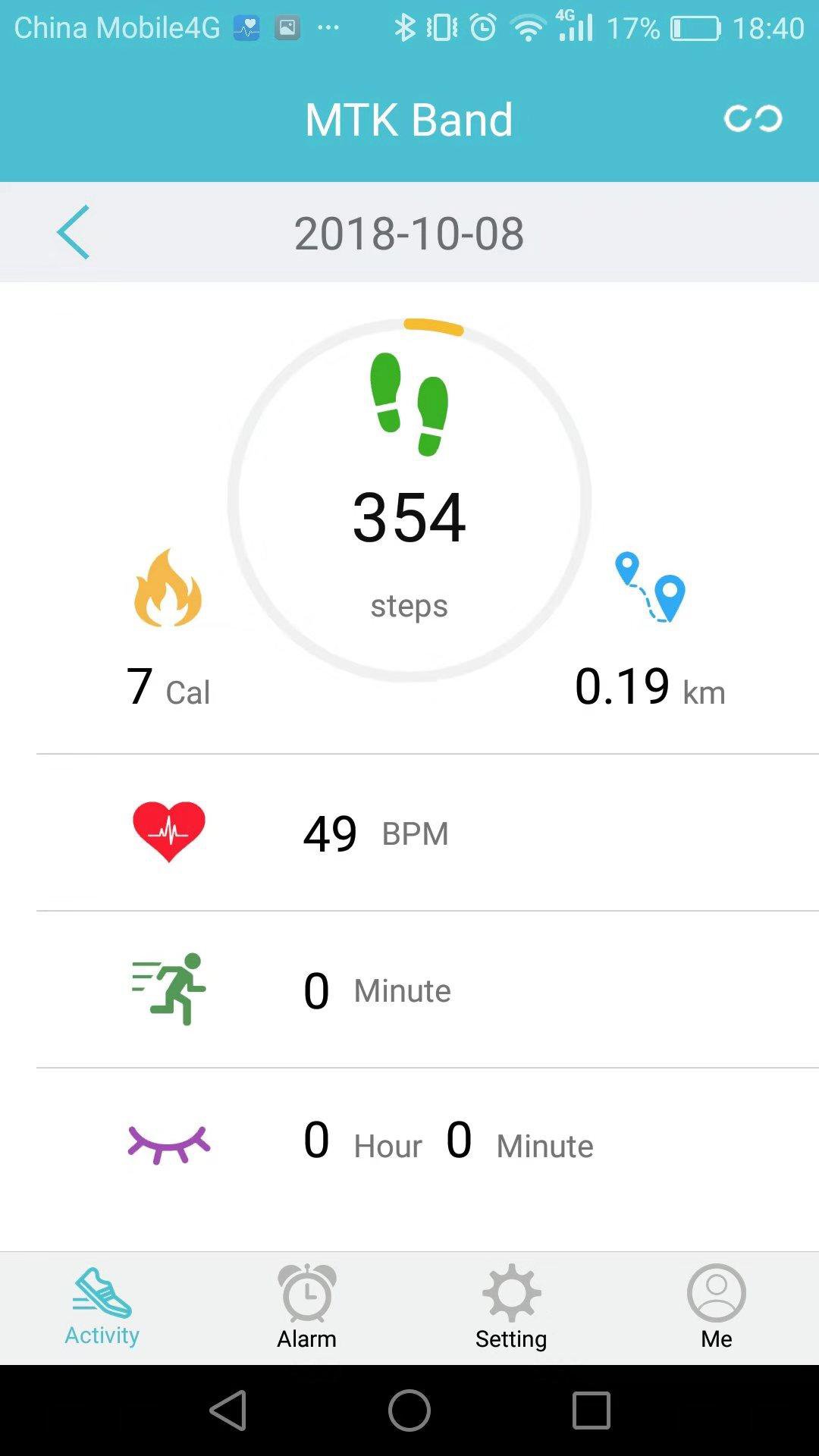Open the steps progress circle

point(409,499)
